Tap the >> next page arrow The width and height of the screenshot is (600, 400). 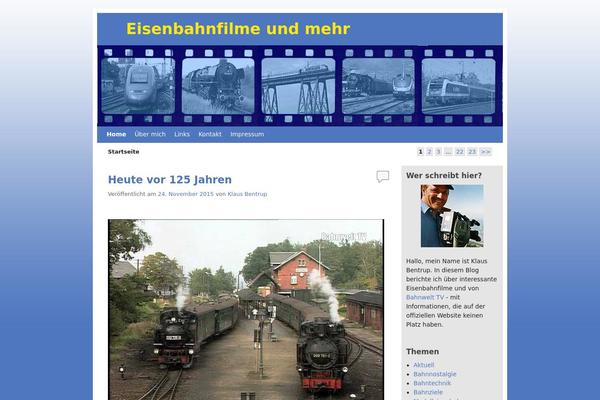pos(486,152)
